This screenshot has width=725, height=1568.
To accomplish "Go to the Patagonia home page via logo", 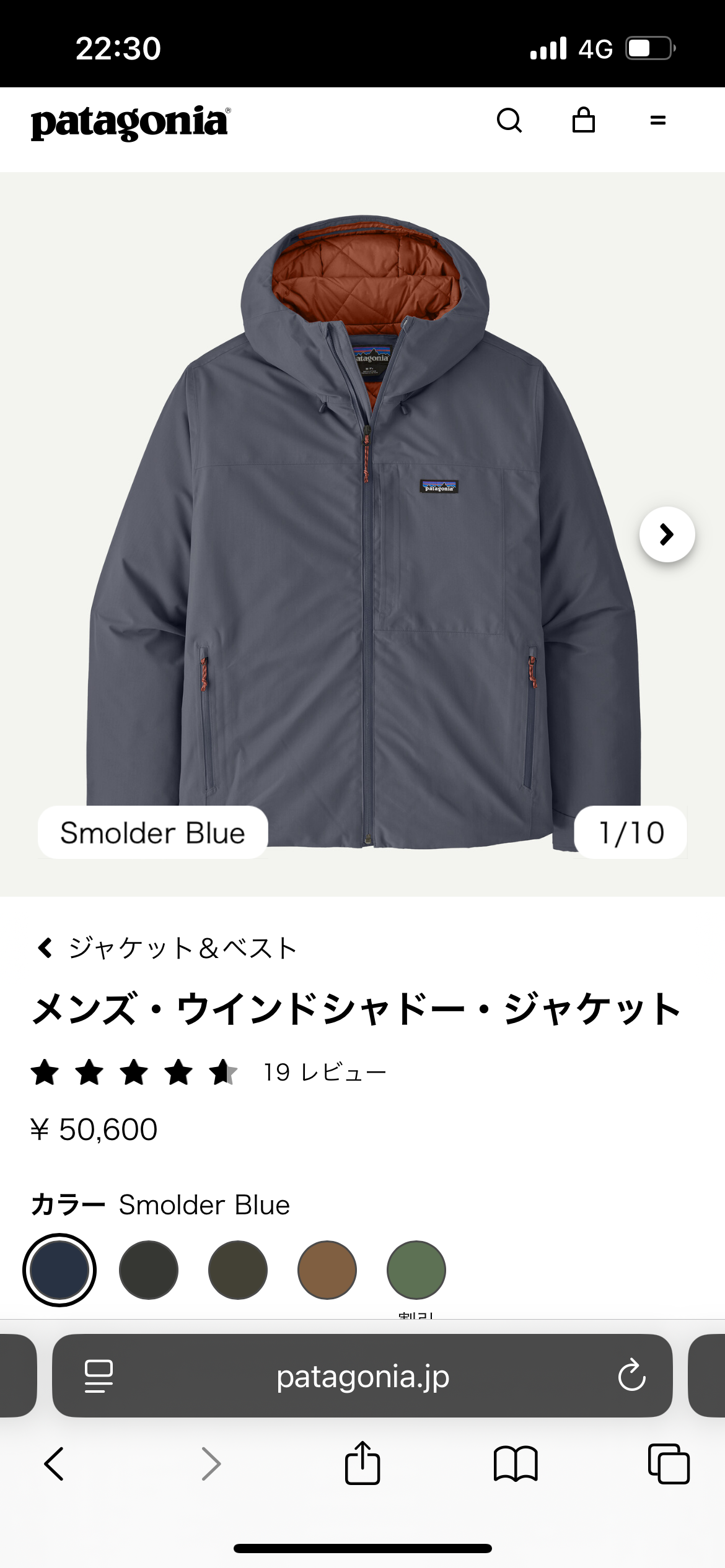I will [x=131, y=122].
